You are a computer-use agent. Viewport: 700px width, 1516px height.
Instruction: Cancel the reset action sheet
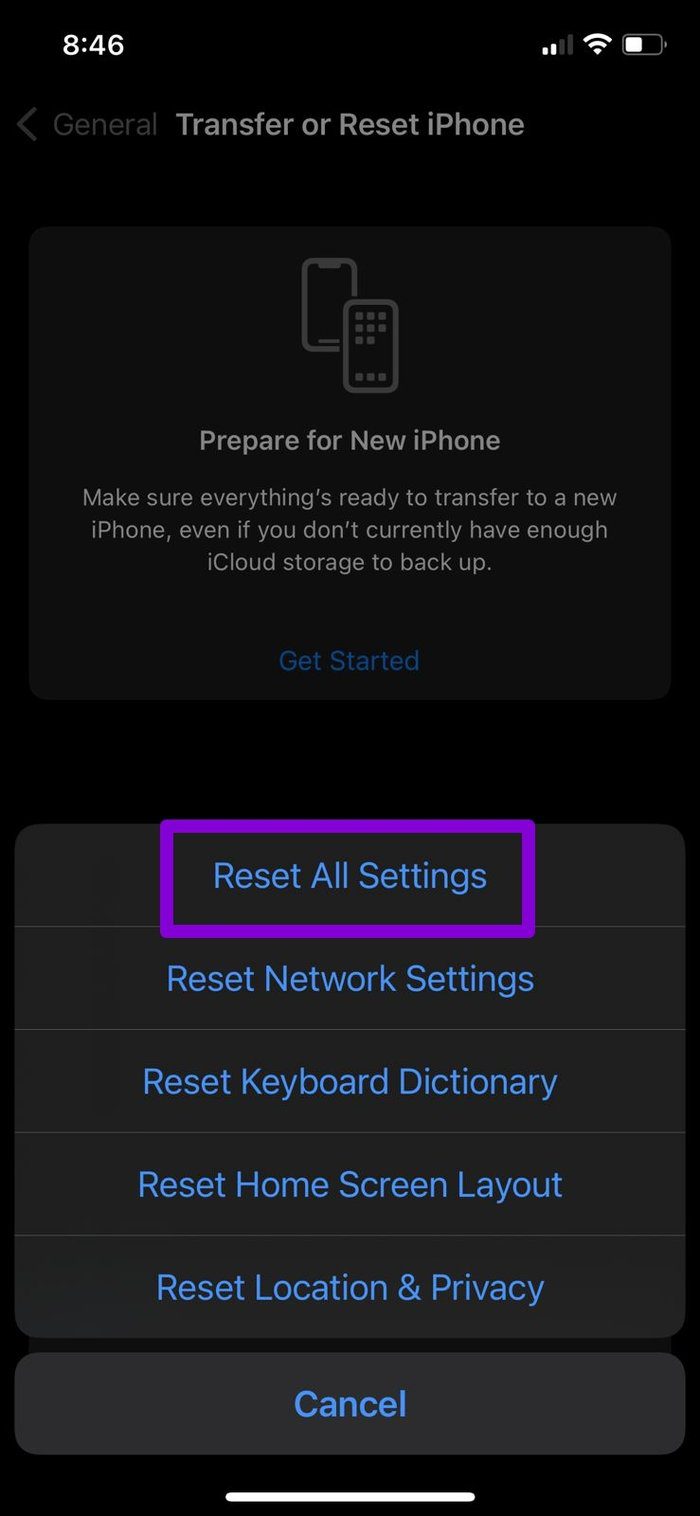350,1404
